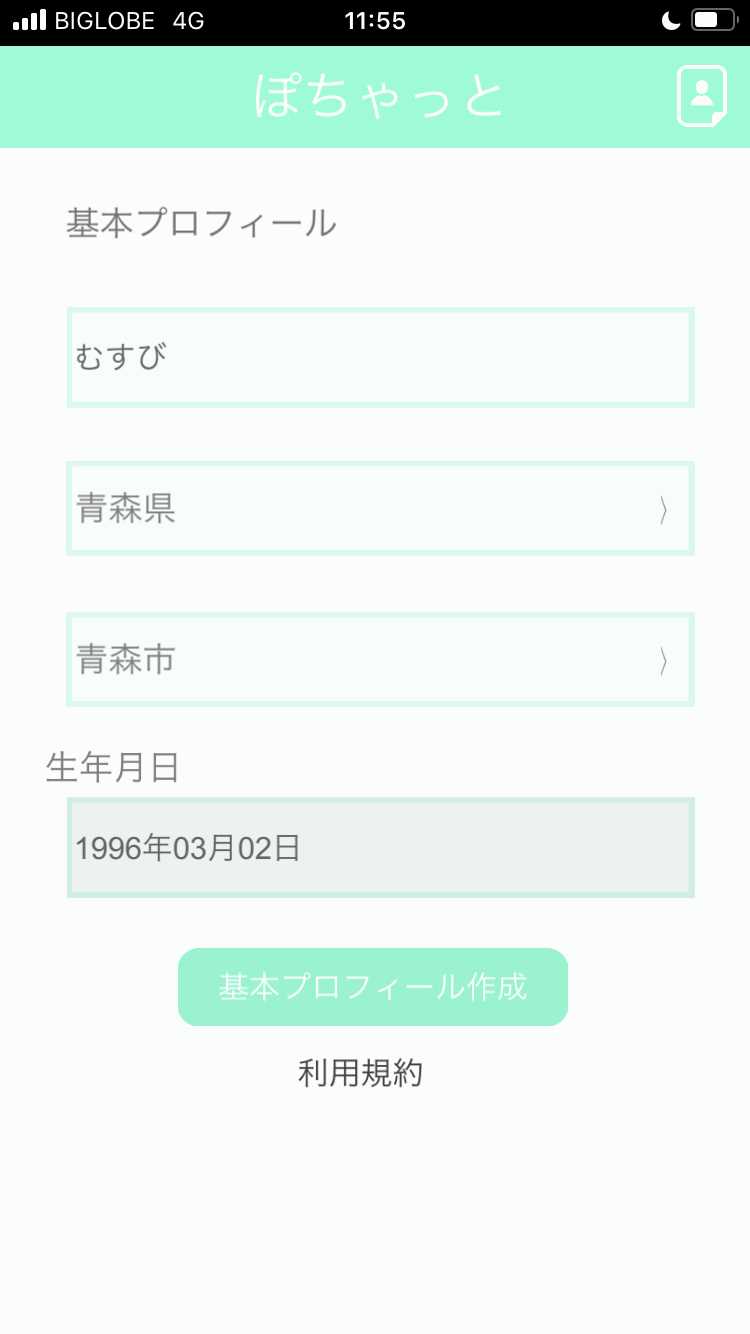Tap the 生年月日 label above the date
Viewport: 750px width, 1334px height.
pyautogui.click(x=114, y=768)
